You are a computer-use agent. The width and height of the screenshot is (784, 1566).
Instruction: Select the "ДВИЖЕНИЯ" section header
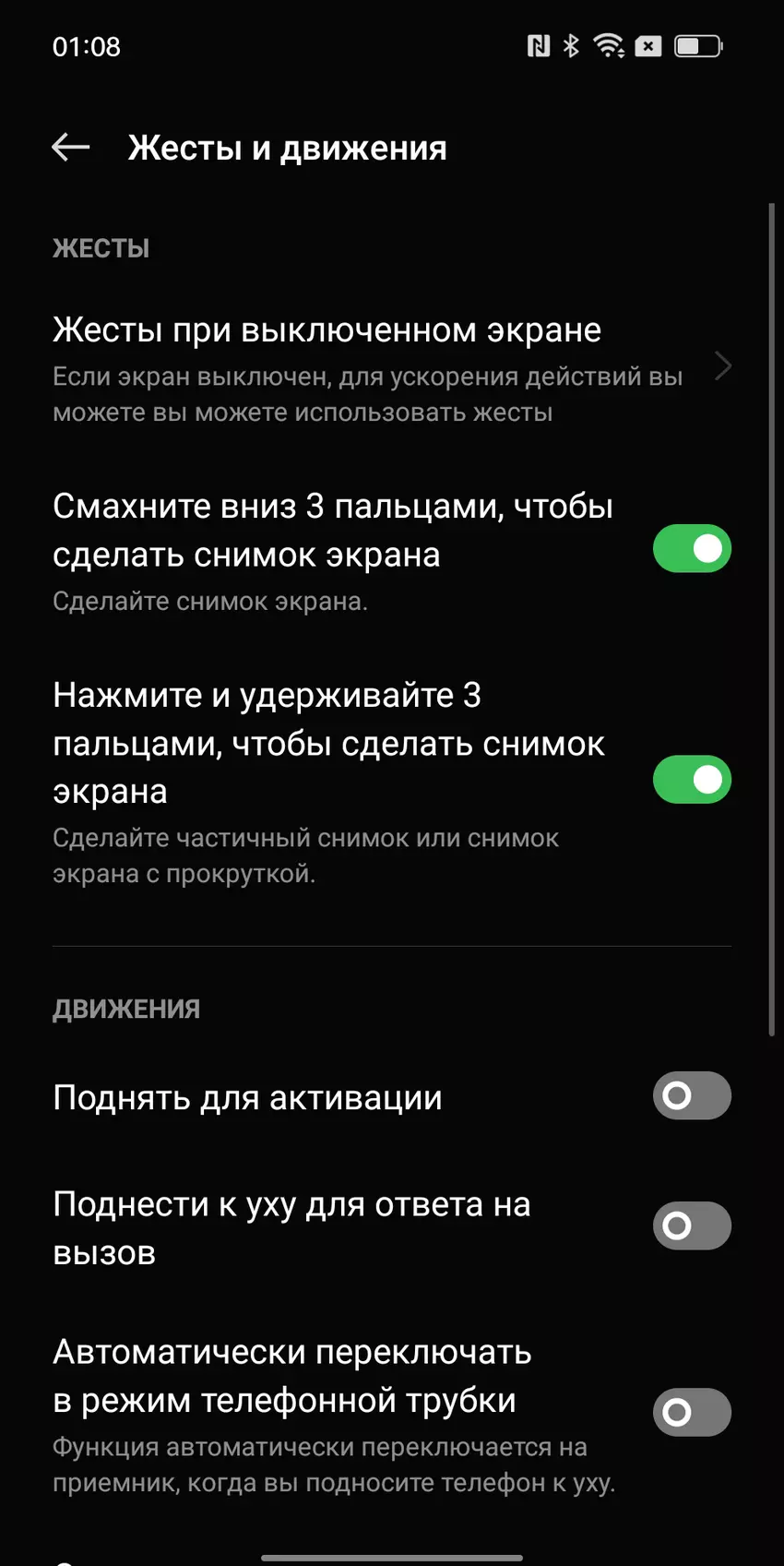click(x=125, y=1008)
